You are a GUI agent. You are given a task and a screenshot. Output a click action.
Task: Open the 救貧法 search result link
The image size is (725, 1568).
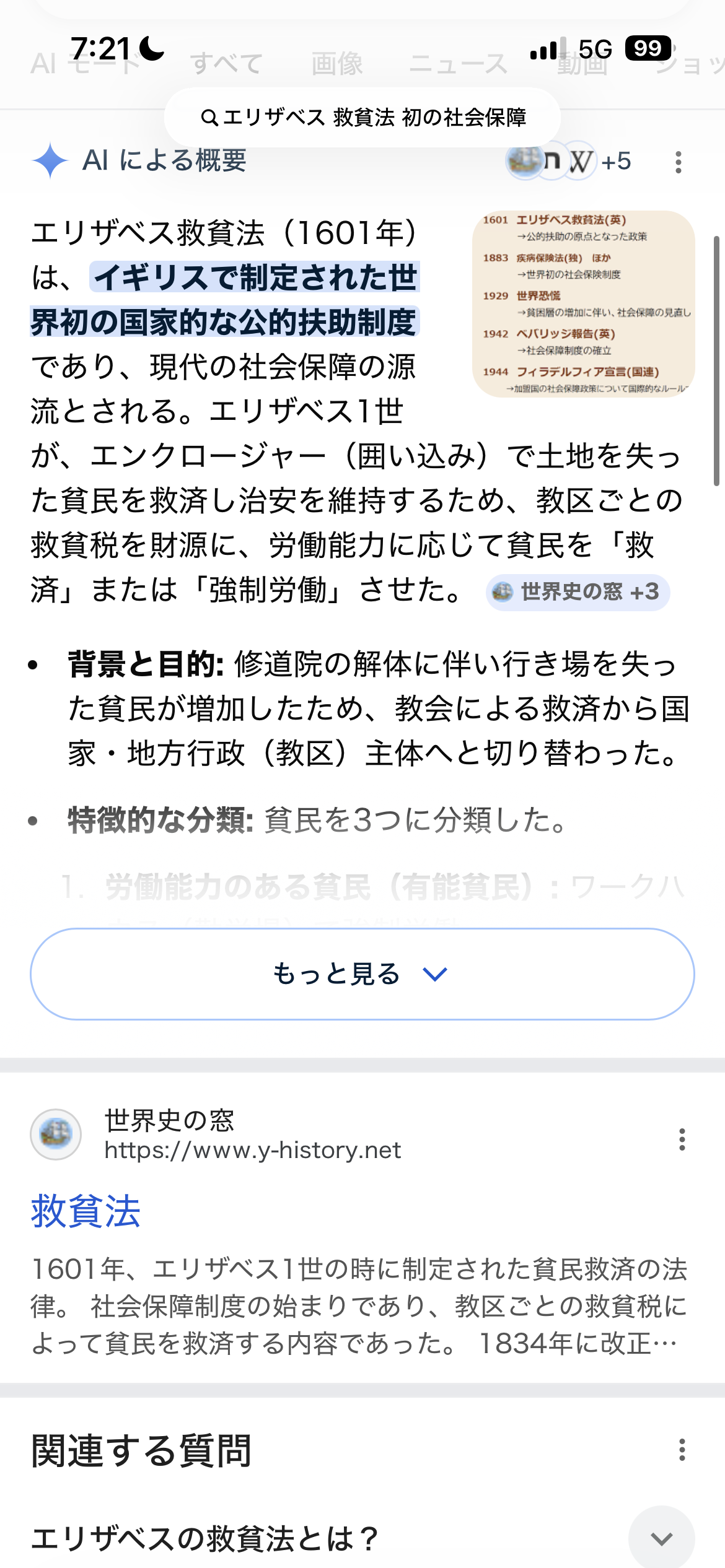[x=86, y=1211]
